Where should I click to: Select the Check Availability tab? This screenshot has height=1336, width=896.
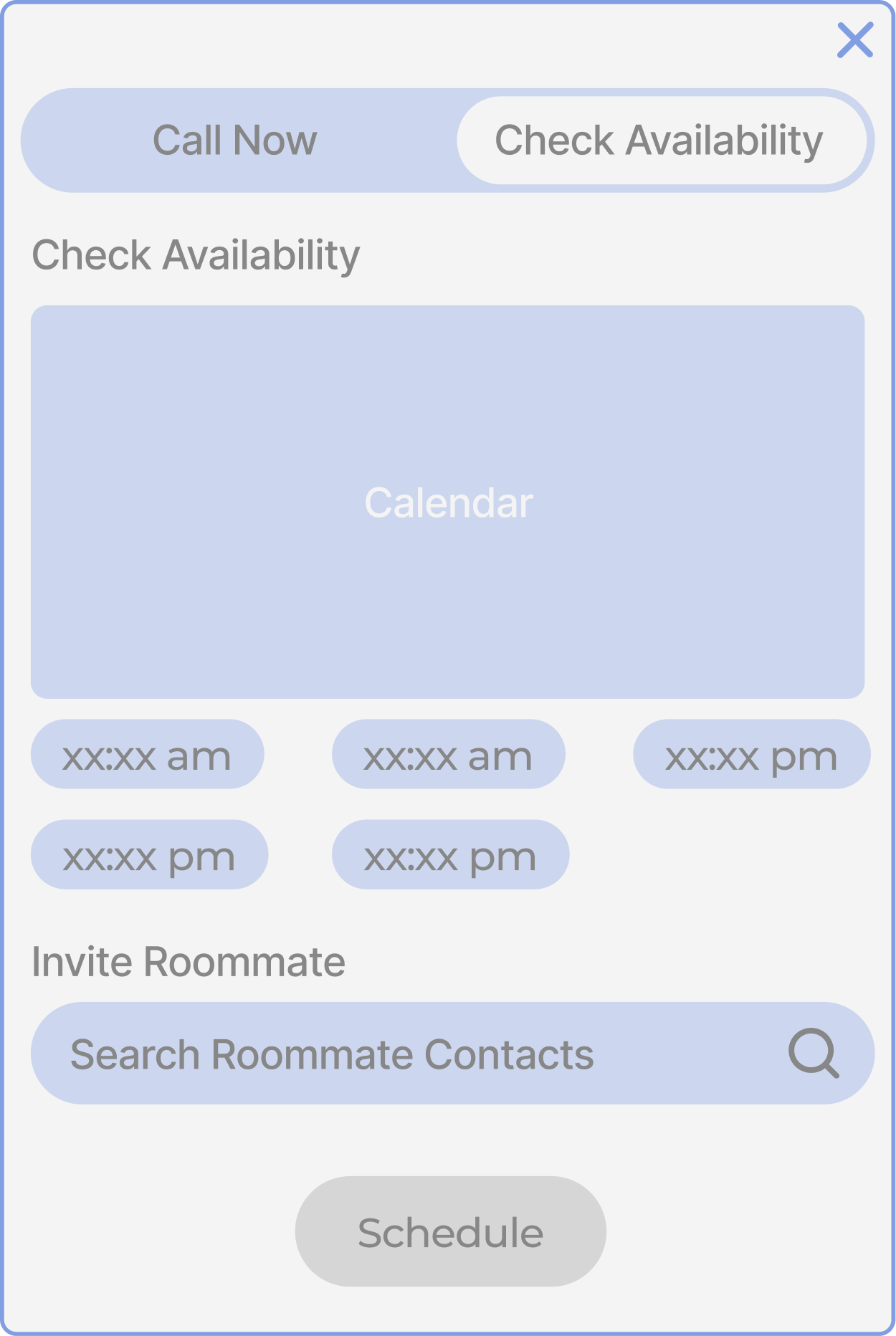(659, 140)
